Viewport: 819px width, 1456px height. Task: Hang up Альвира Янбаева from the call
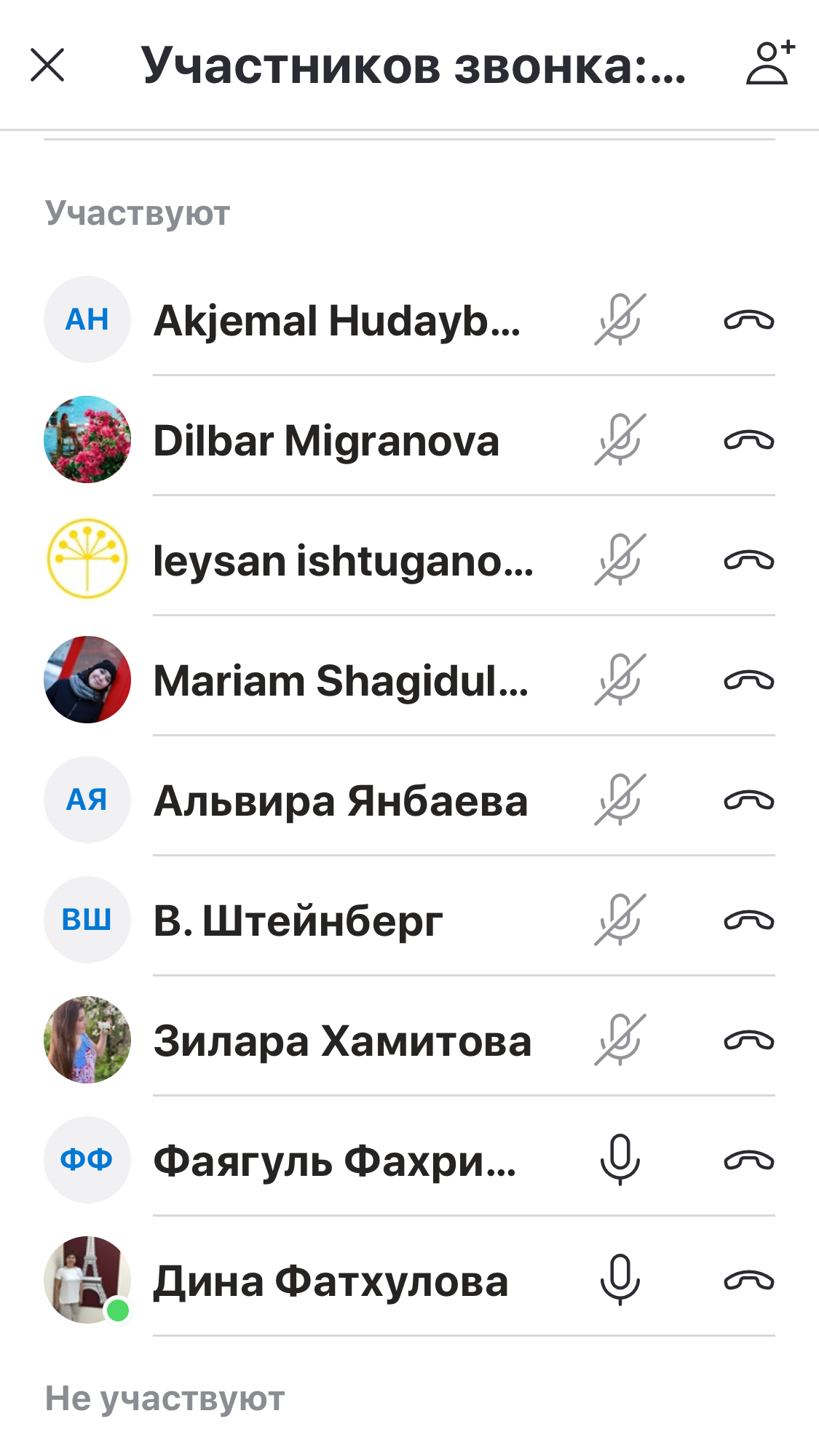[x=748, y=800]
